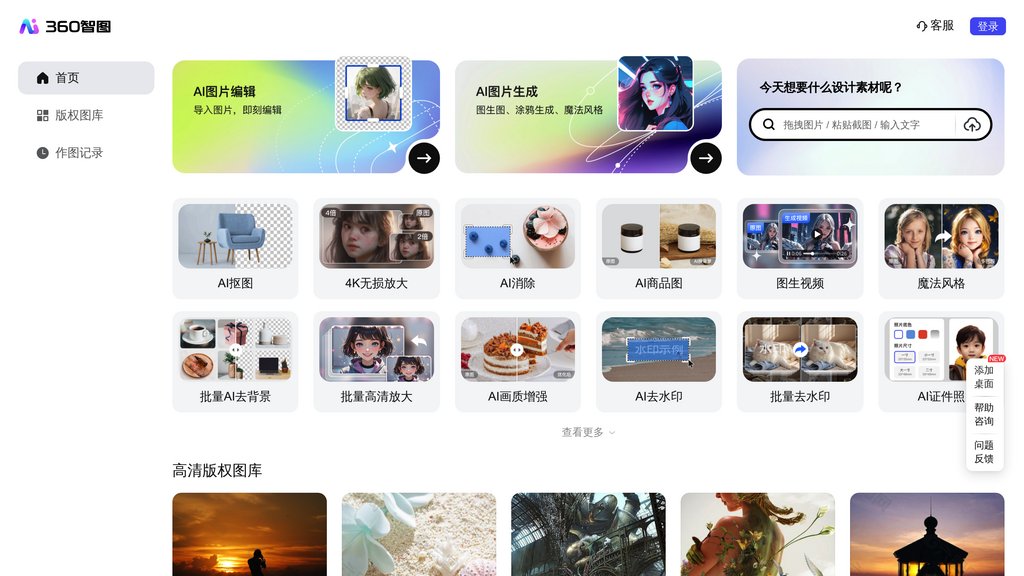
Task: Open 客服 customer service
Action: point(935,26)
